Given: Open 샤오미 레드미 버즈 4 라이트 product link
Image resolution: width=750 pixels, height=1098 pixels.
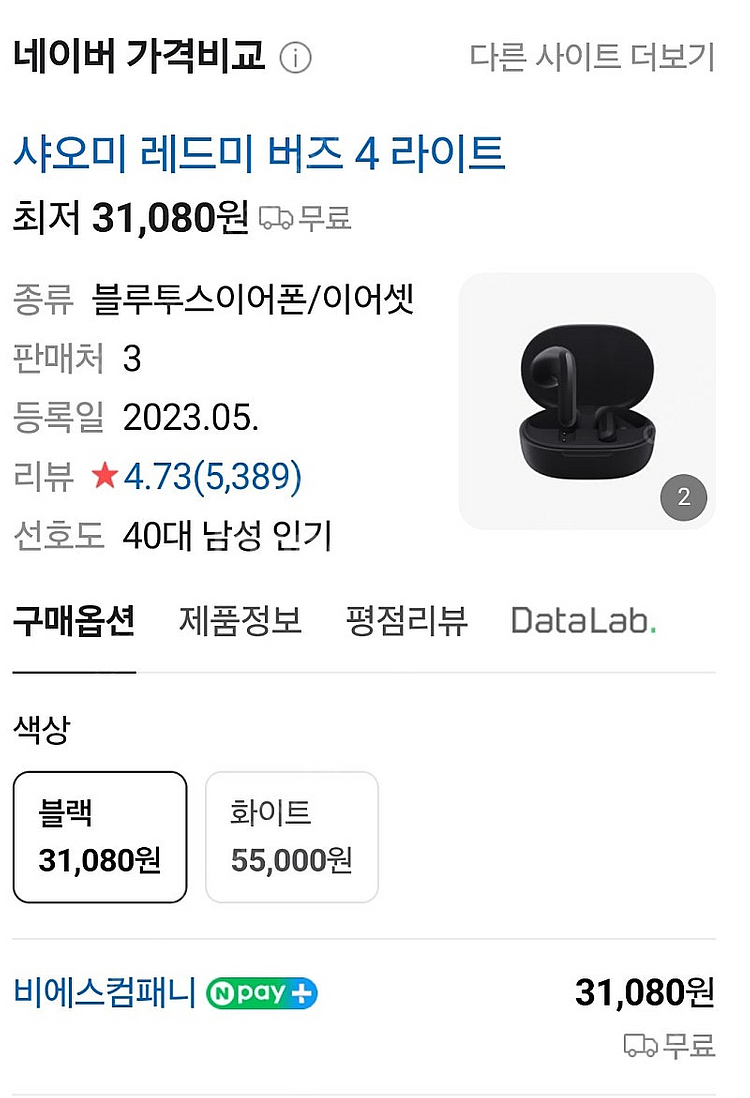Looking at the screenshot, I should pyautogui.click(x=259, y=152).
